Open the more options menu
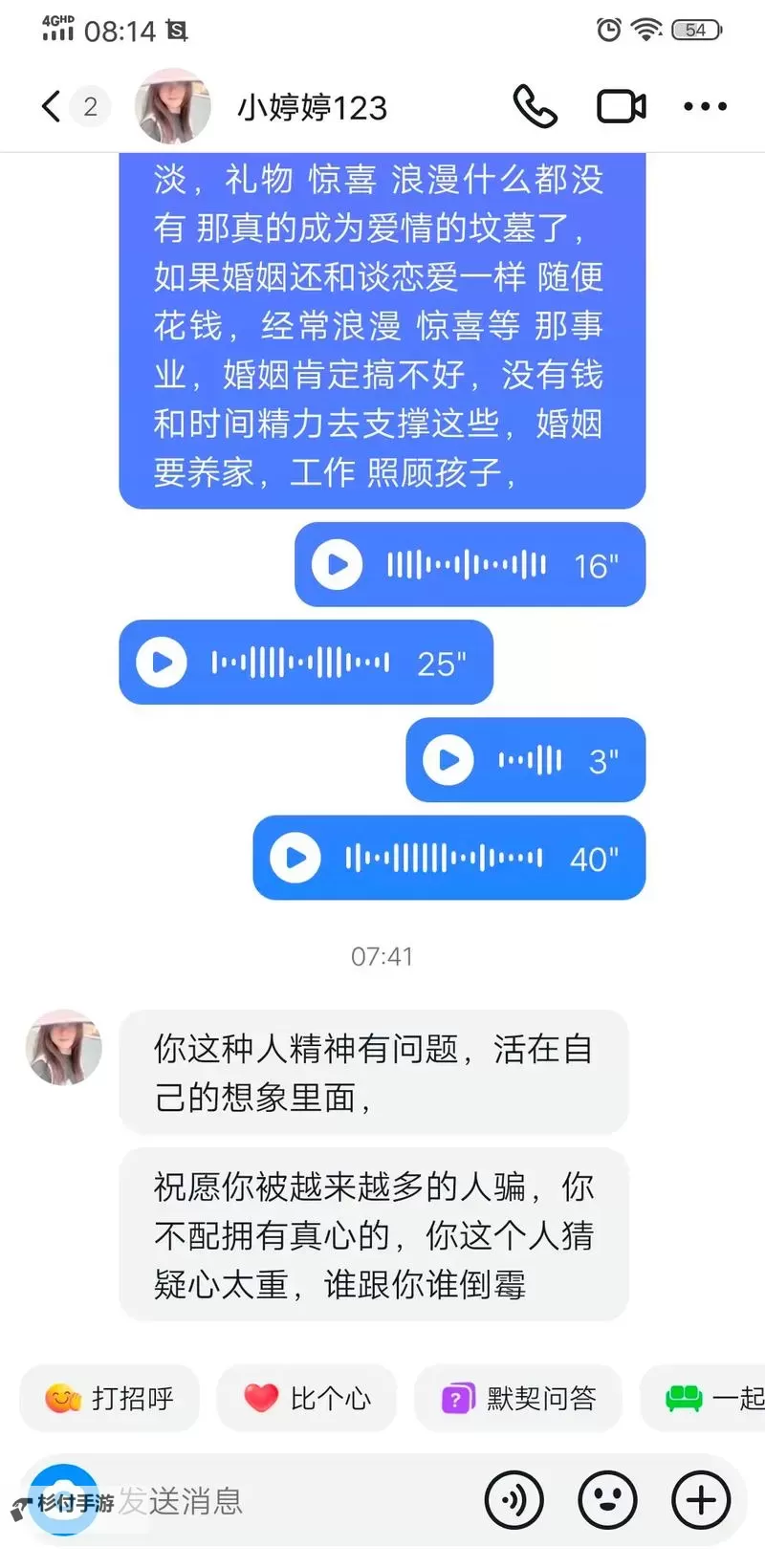The image size is (765, 1568). pyautogui.click(x=703, y=106)
